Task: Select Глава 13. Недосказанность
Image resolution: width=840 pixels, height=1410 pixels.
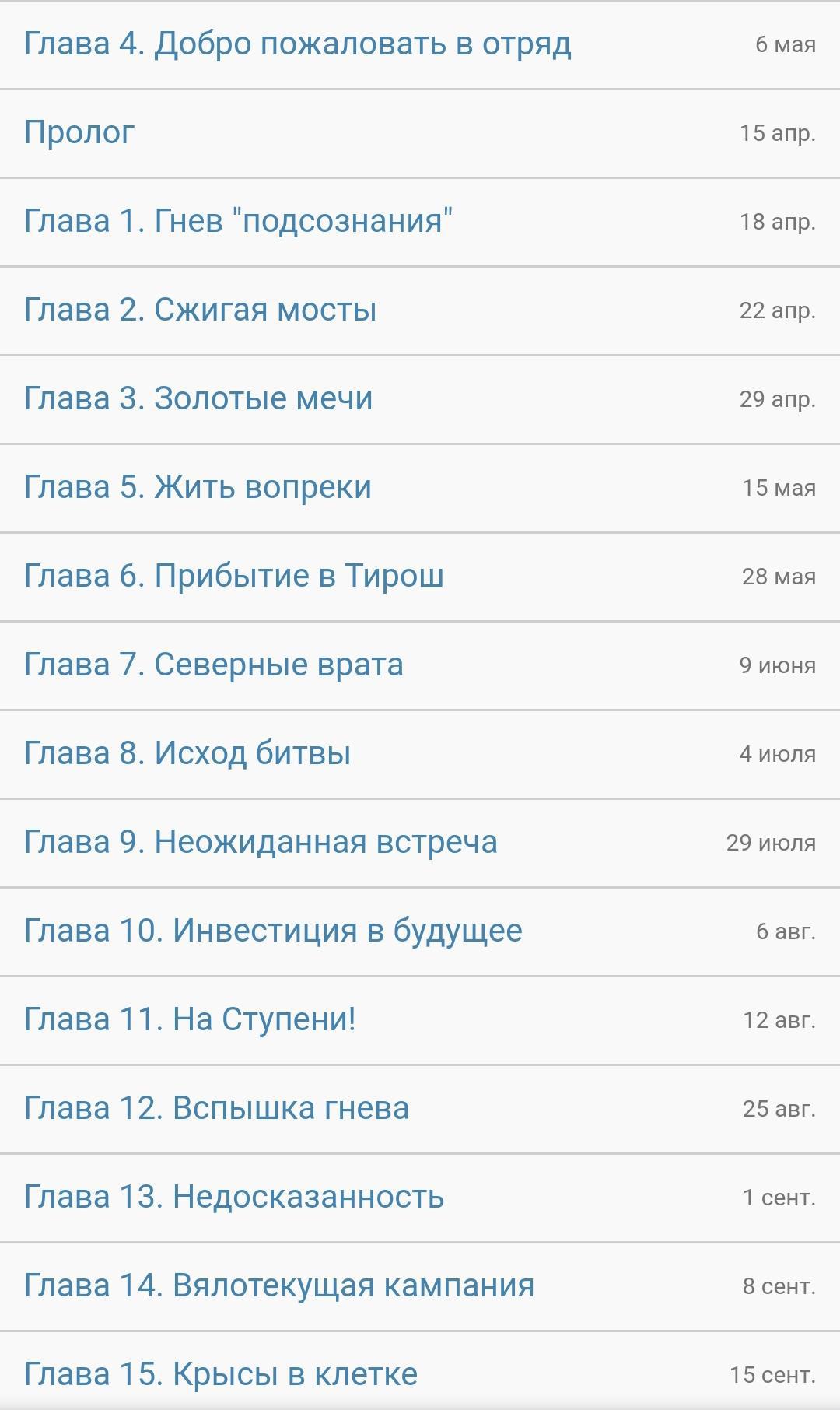Action: click(x=233, y=1198)
